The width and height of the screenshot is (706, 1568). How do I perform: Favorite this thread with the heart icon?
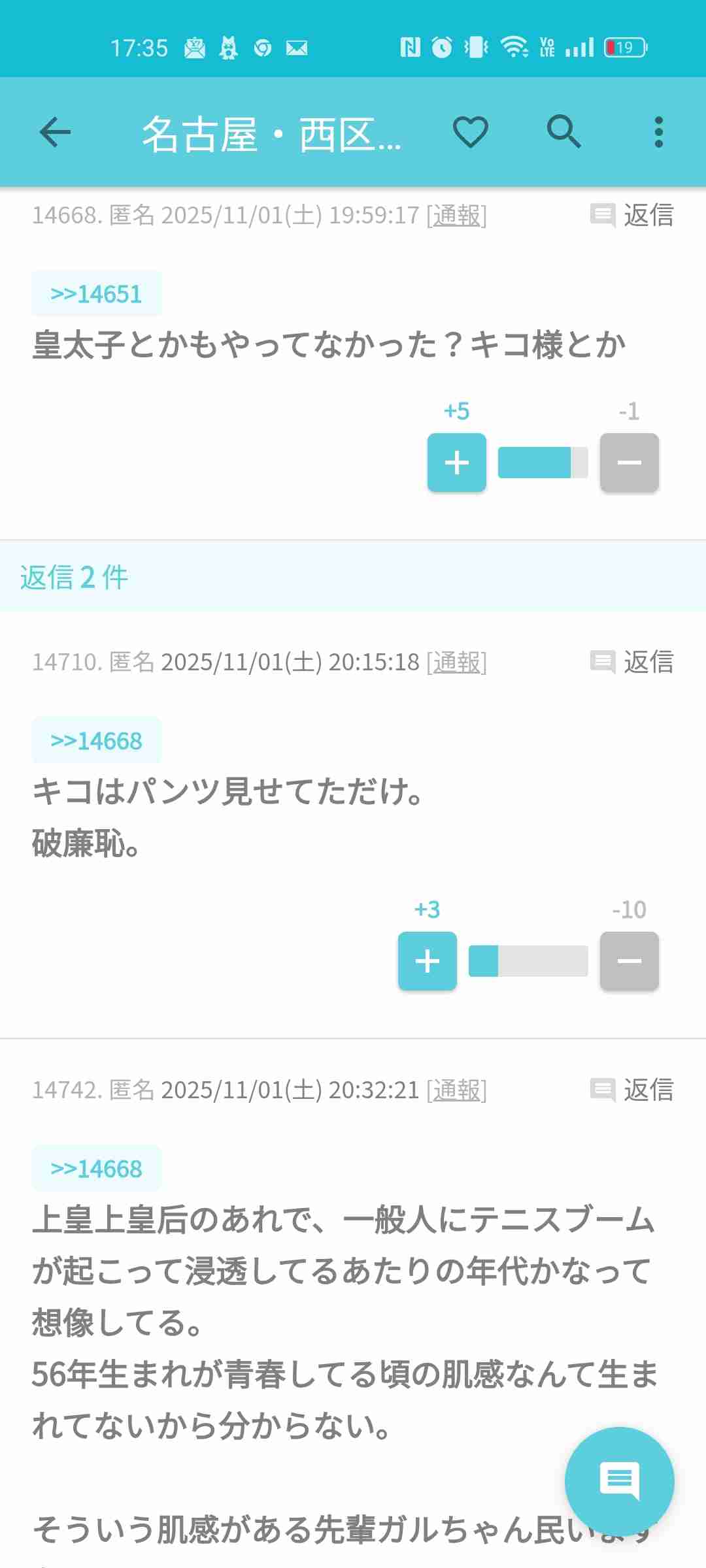(471, 133)
